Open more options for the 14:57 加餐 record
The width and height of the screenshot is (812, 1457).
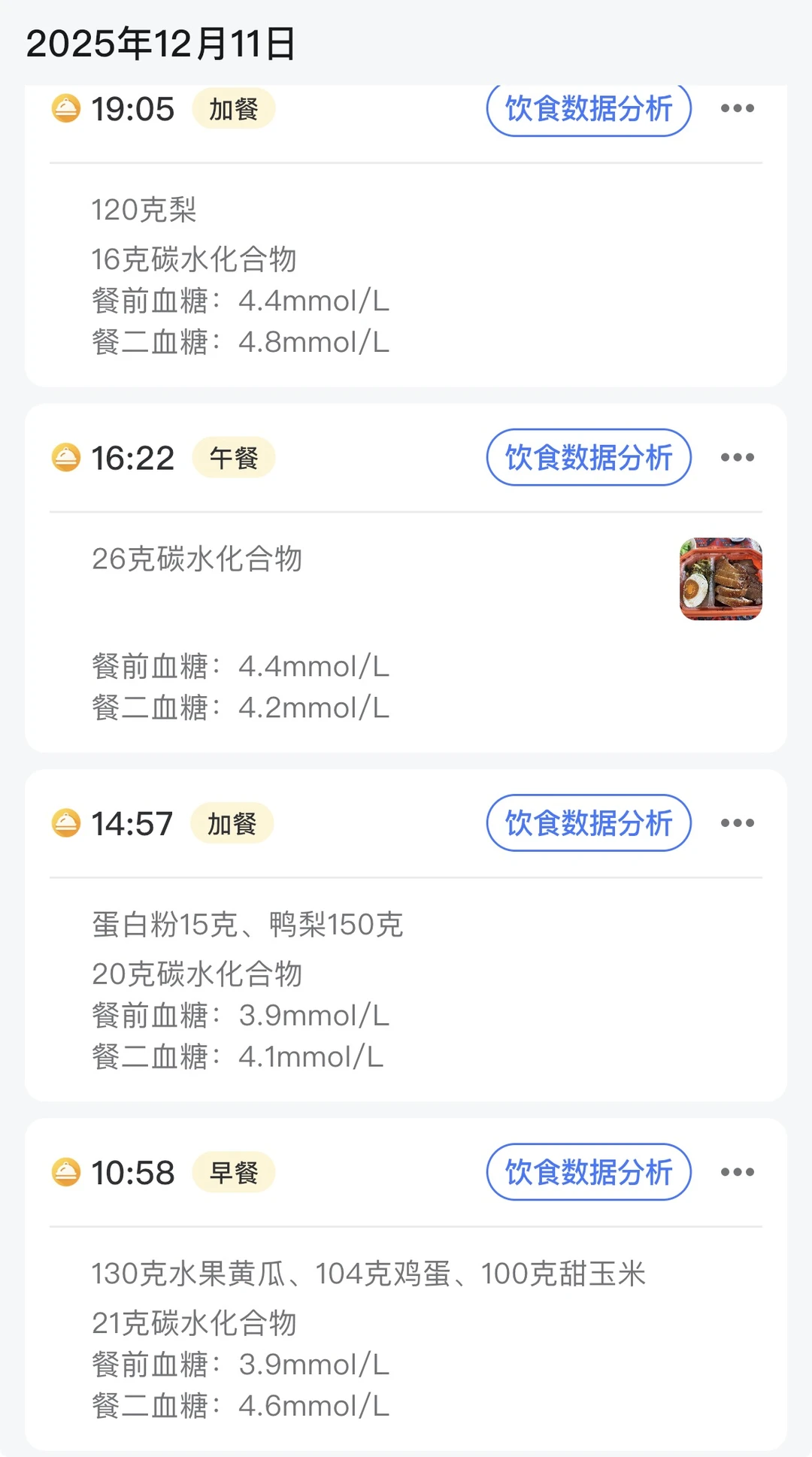pyautogui.click(x=737, y=822)
